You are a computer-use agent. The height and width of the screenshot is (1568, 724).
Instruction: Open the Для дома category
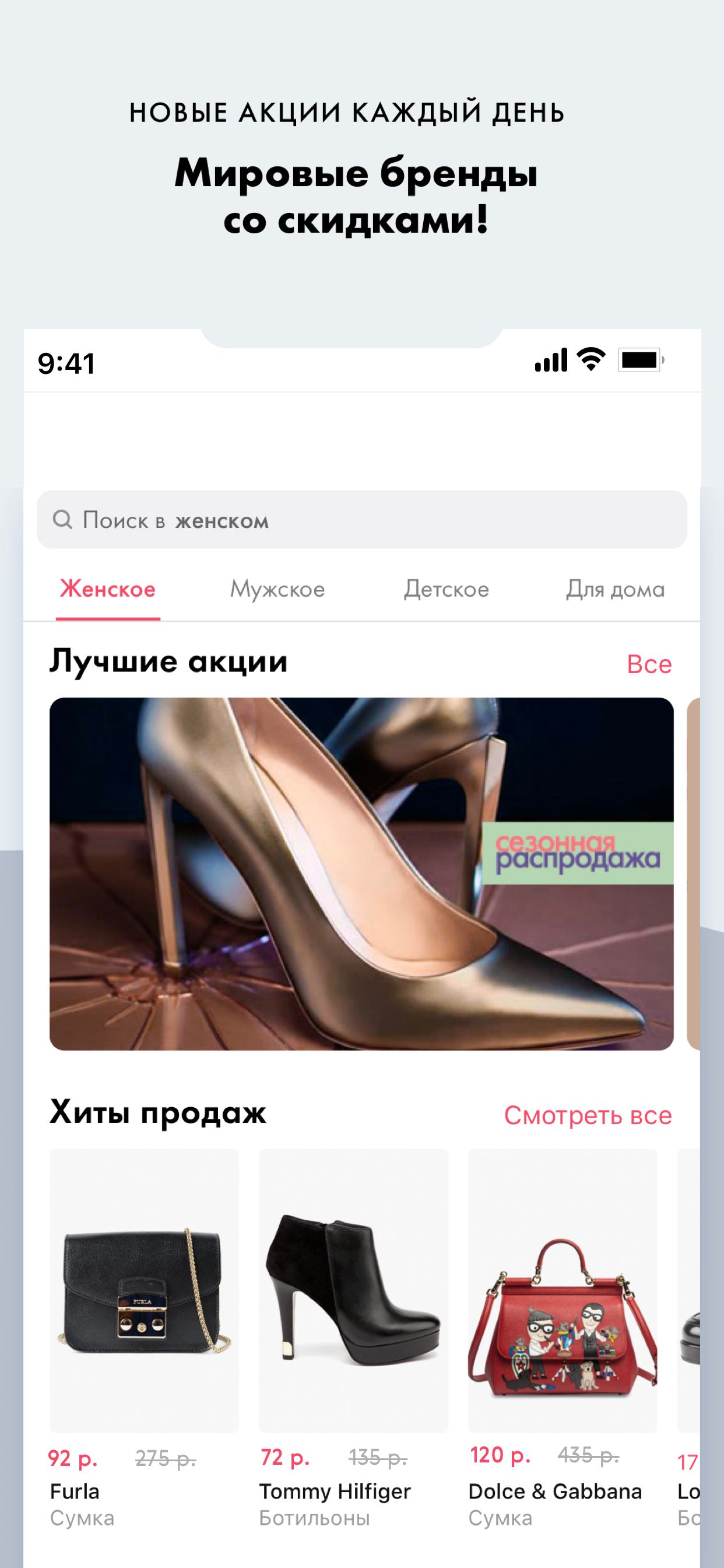pos(616,589)
